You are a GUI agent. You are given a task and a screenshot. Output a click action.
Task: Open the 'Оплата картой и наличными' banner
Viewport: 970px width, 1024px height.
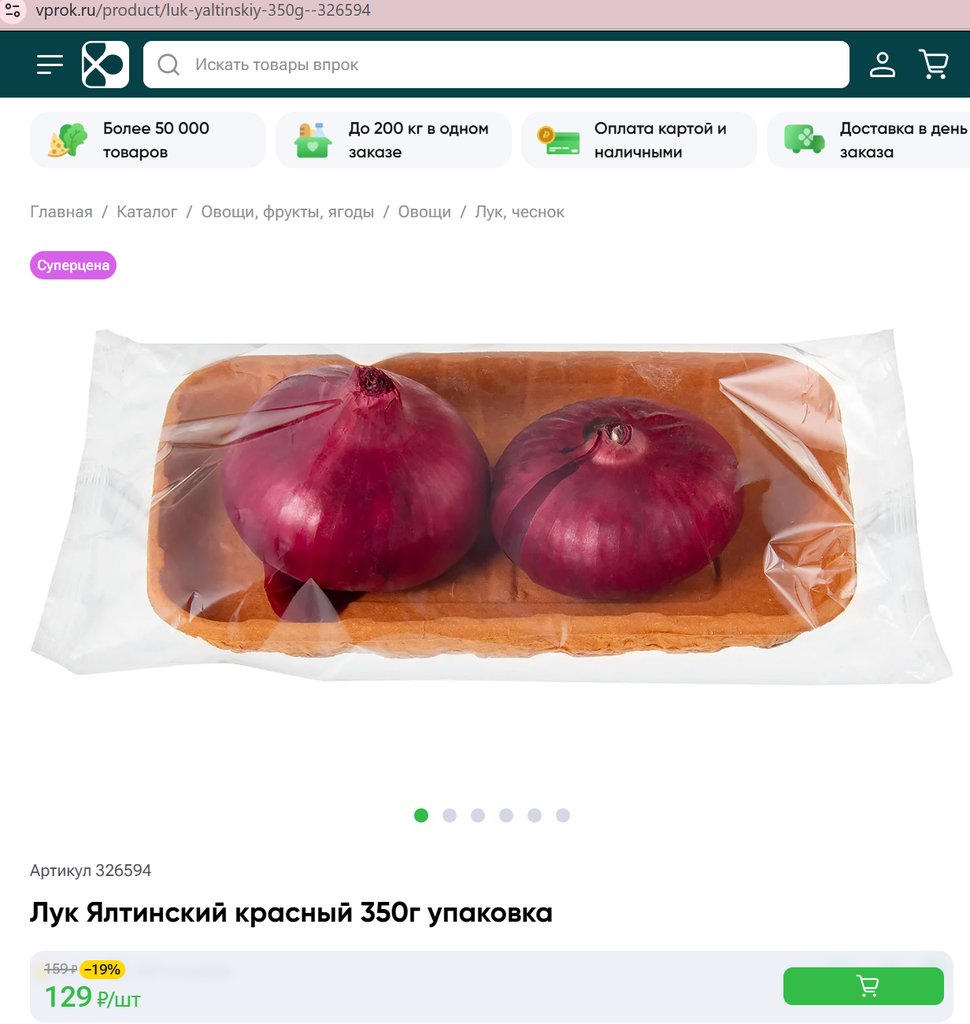point(639,140)
